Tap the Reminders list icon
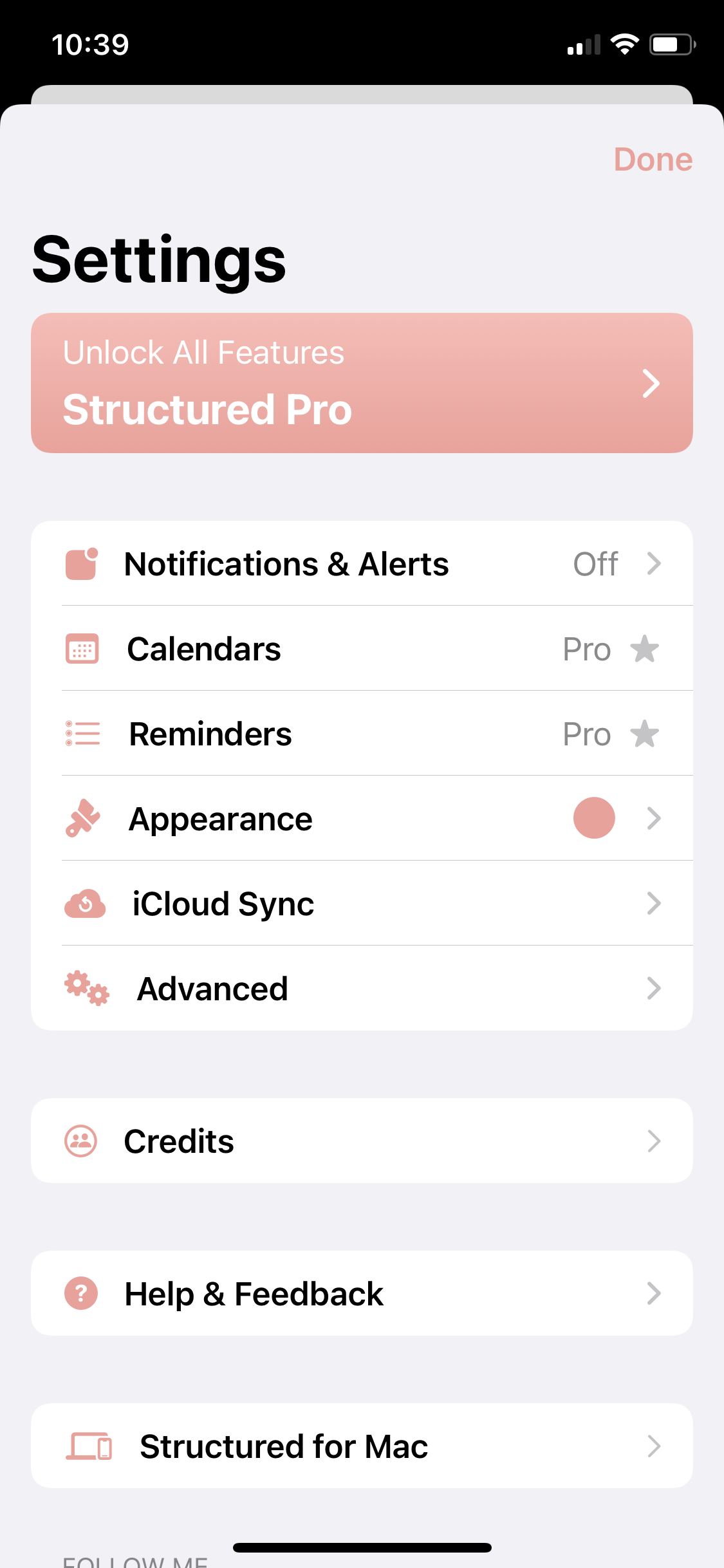The image size is (724, 1568). click(x=81, y=734)
